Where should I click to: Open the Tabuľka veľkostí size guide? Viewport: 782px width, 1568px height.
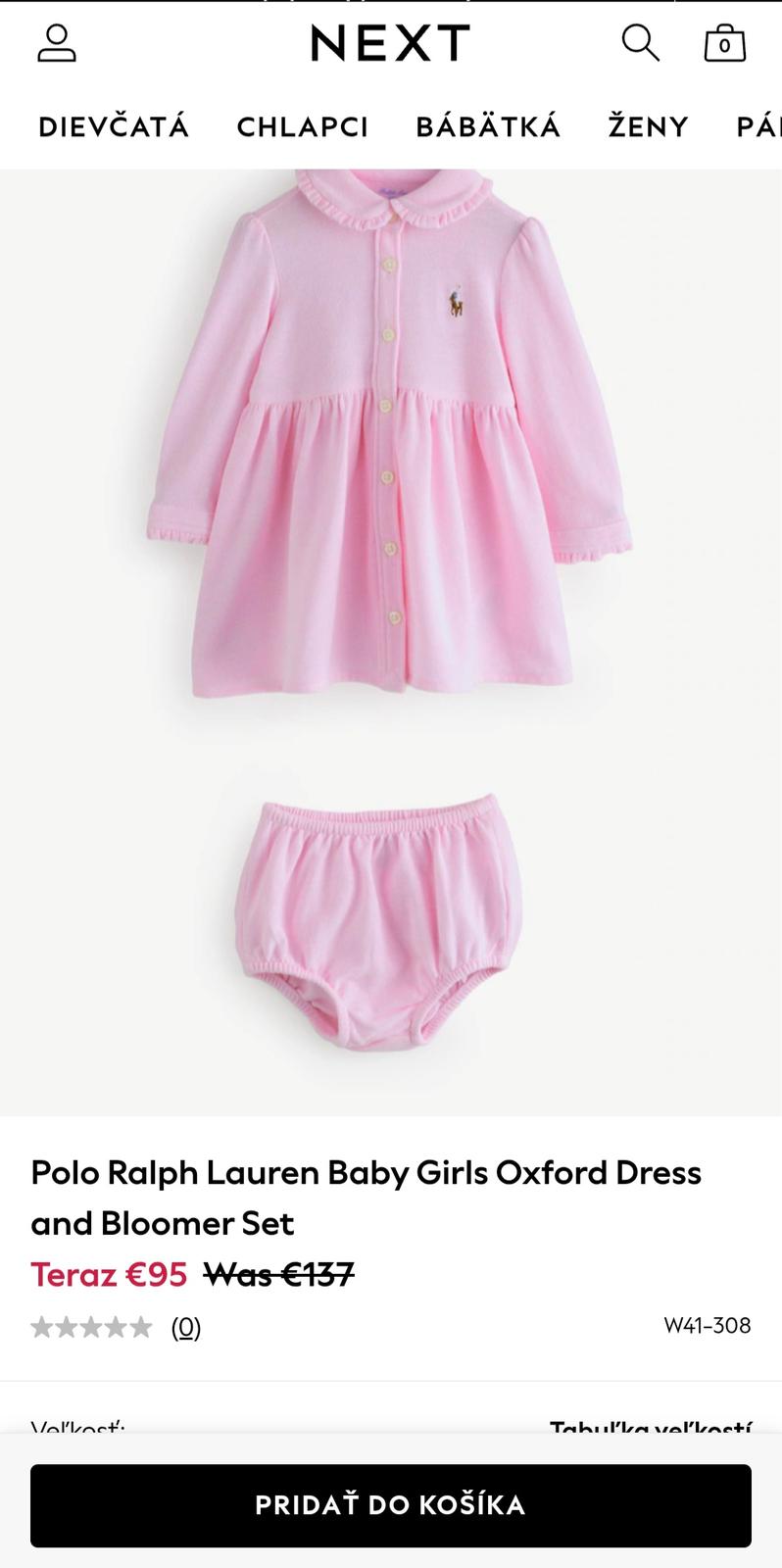click(x=651, y=1426)
